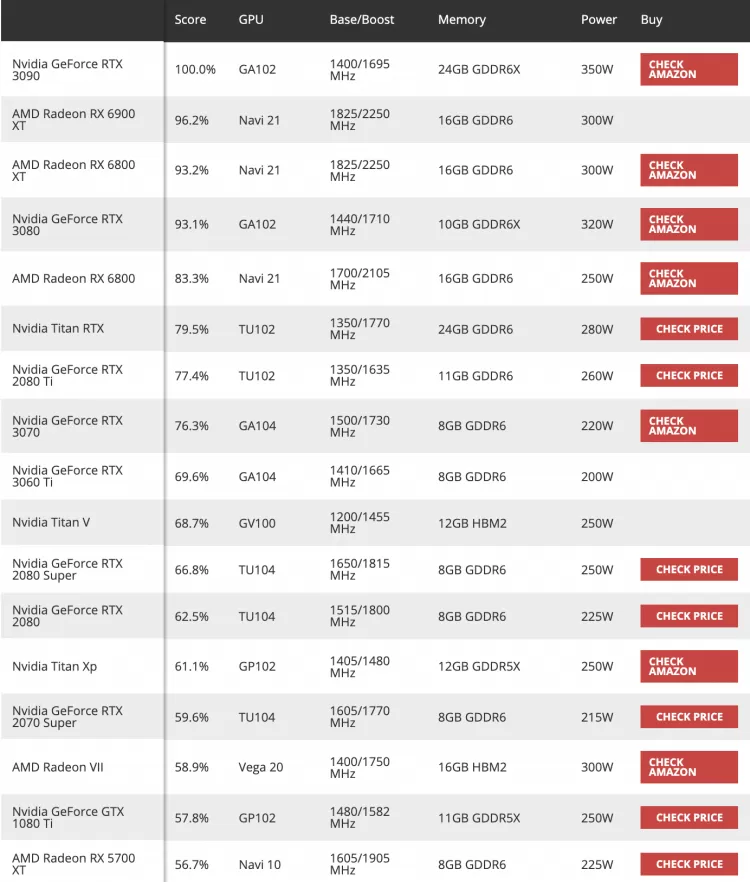
Task: Check Amazon for the Radeon RX 6800 XT
Action: (689, 170)
